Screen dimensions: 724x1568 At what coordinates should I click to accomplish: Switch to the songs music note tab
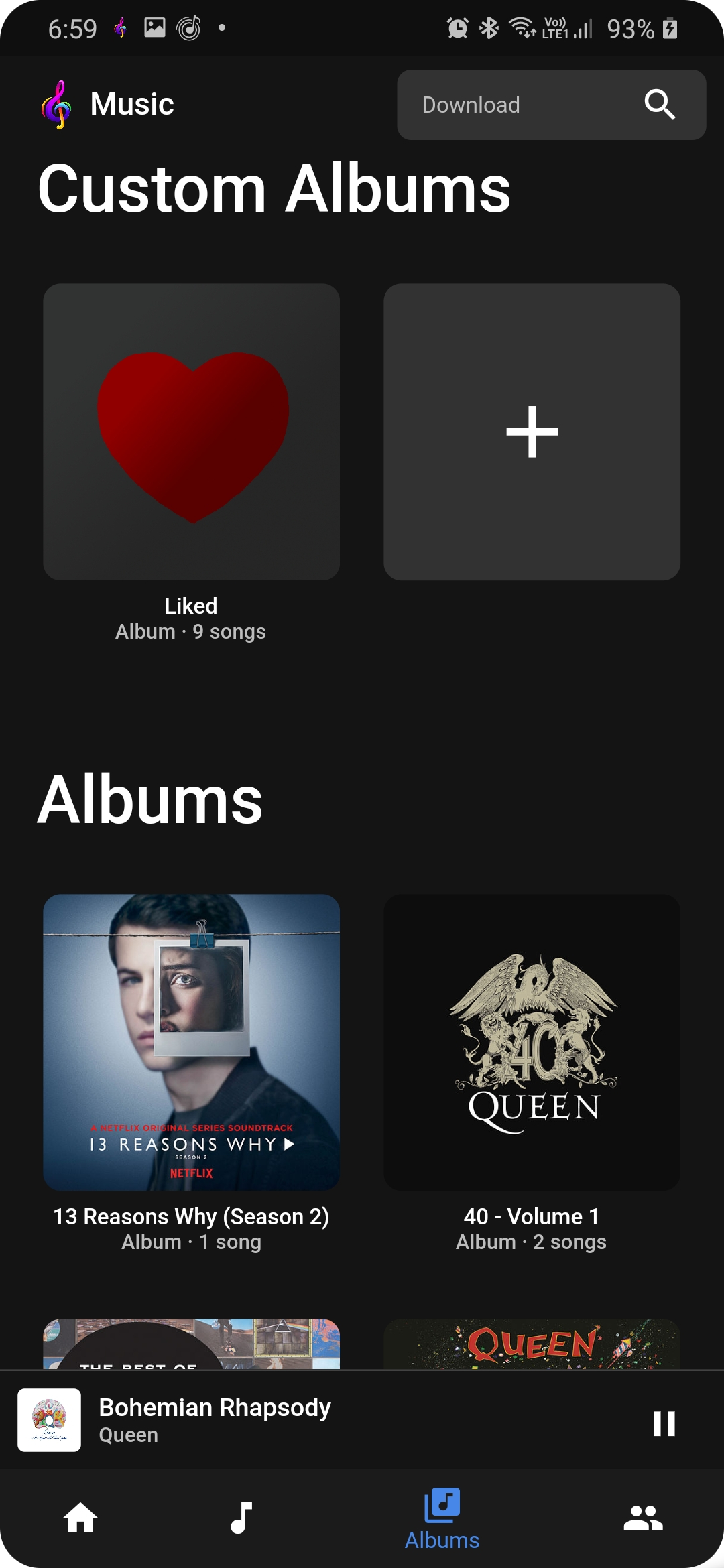(x=241, y=1518)
